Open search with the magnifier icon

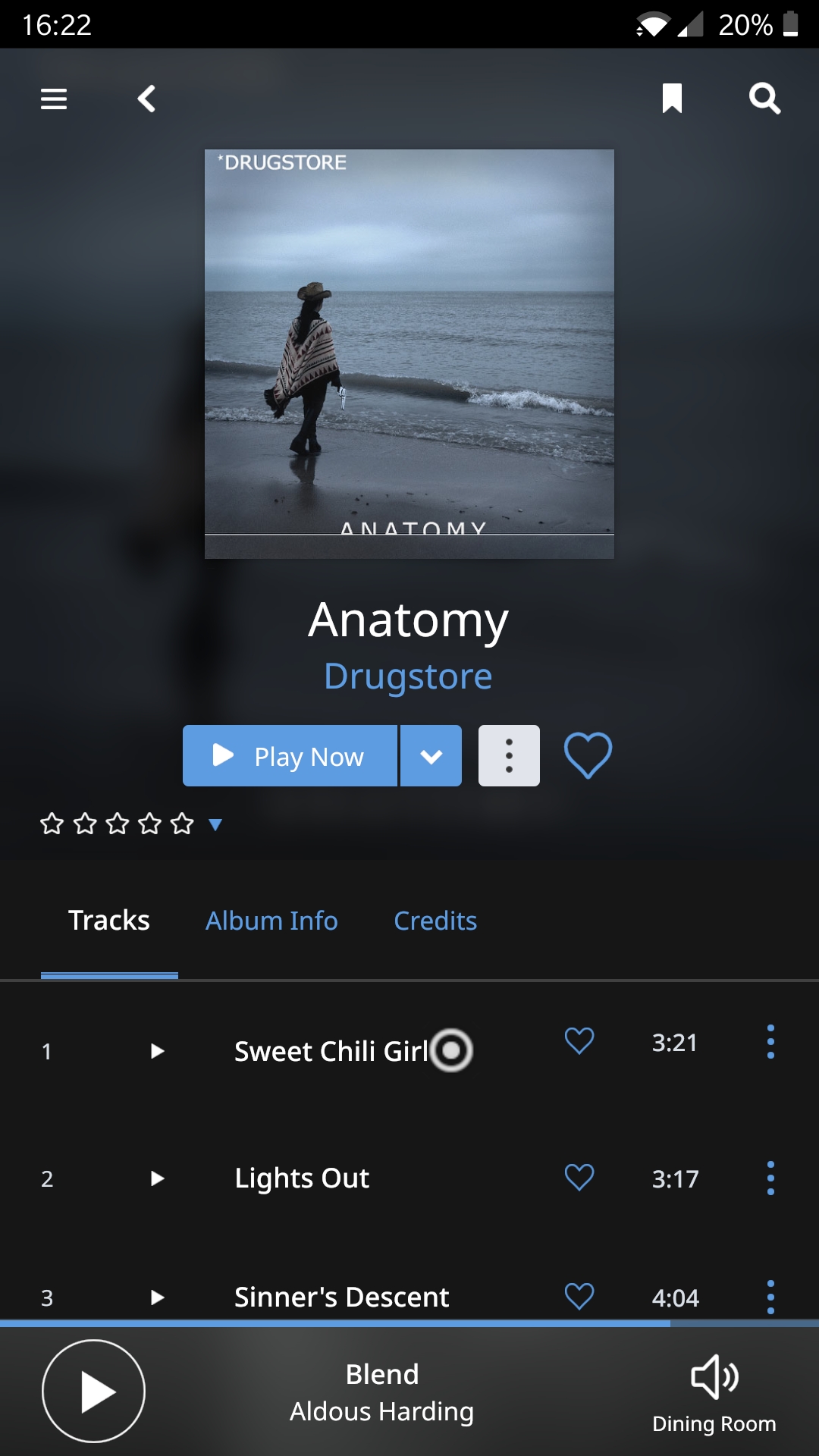pyautogui.click(x=764, y=99)
